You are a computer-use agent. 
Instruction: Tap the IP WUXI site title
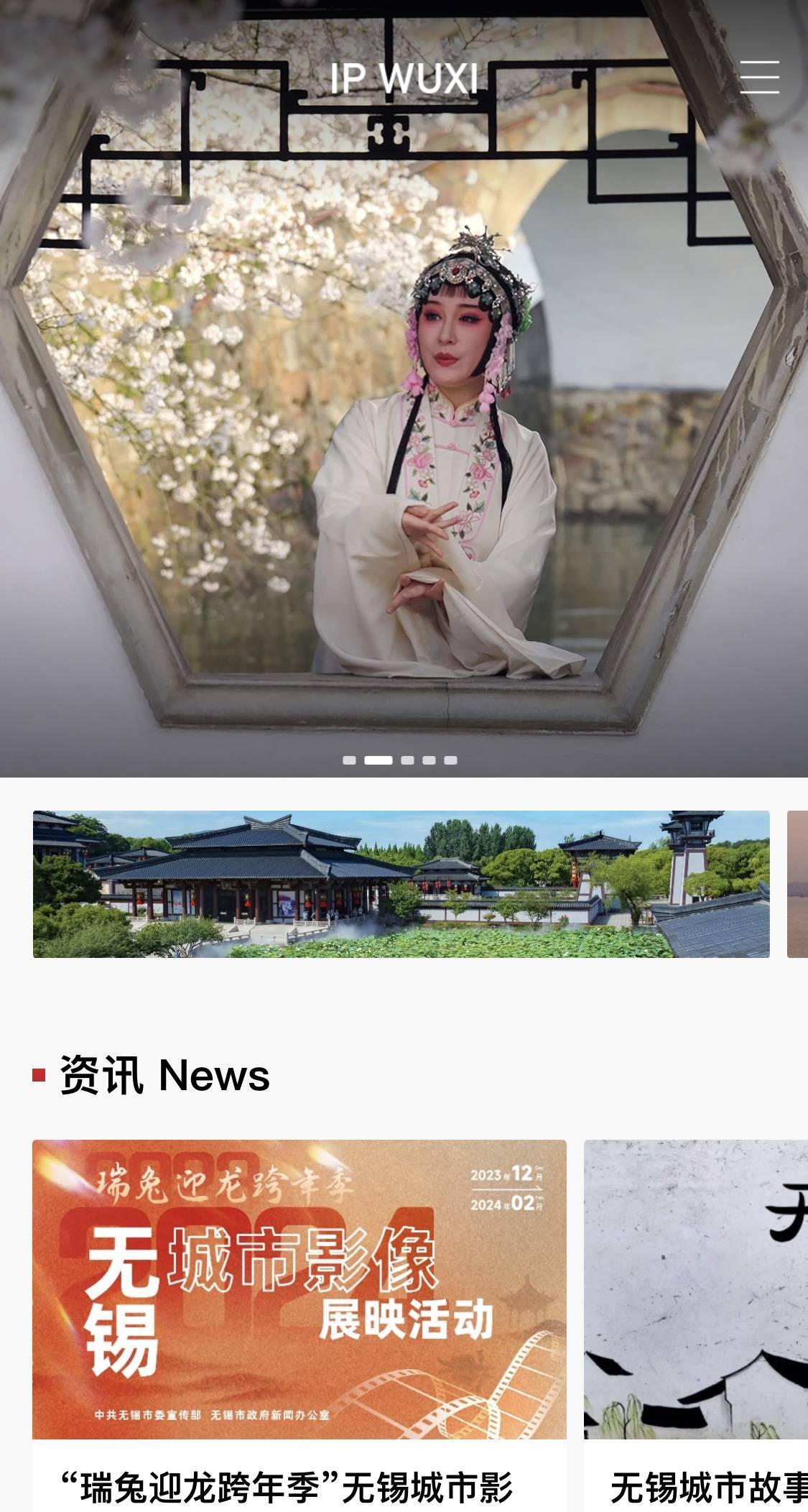404,78
